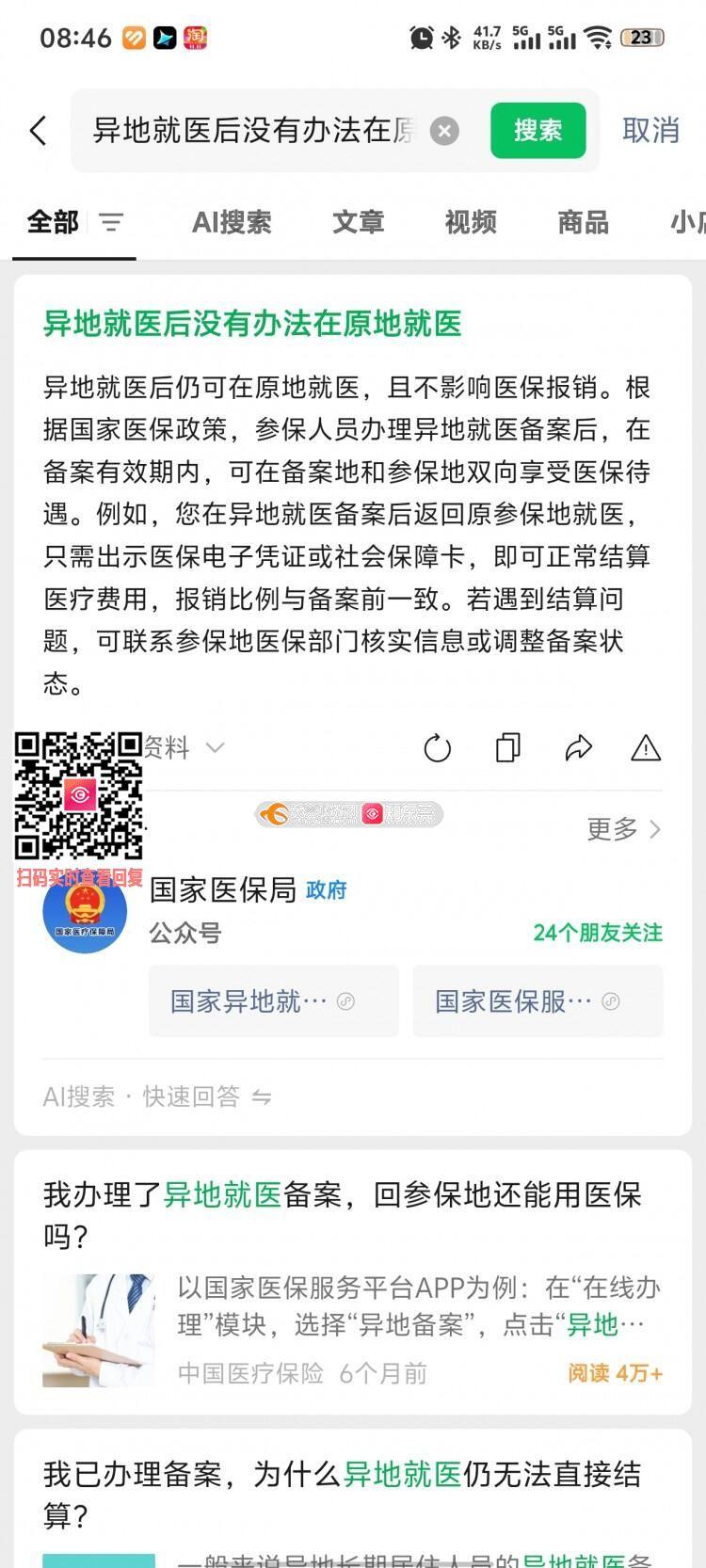This screenshot has height=1568, width=706.
Task: Cancel the search with 取消
Action: 650,131
